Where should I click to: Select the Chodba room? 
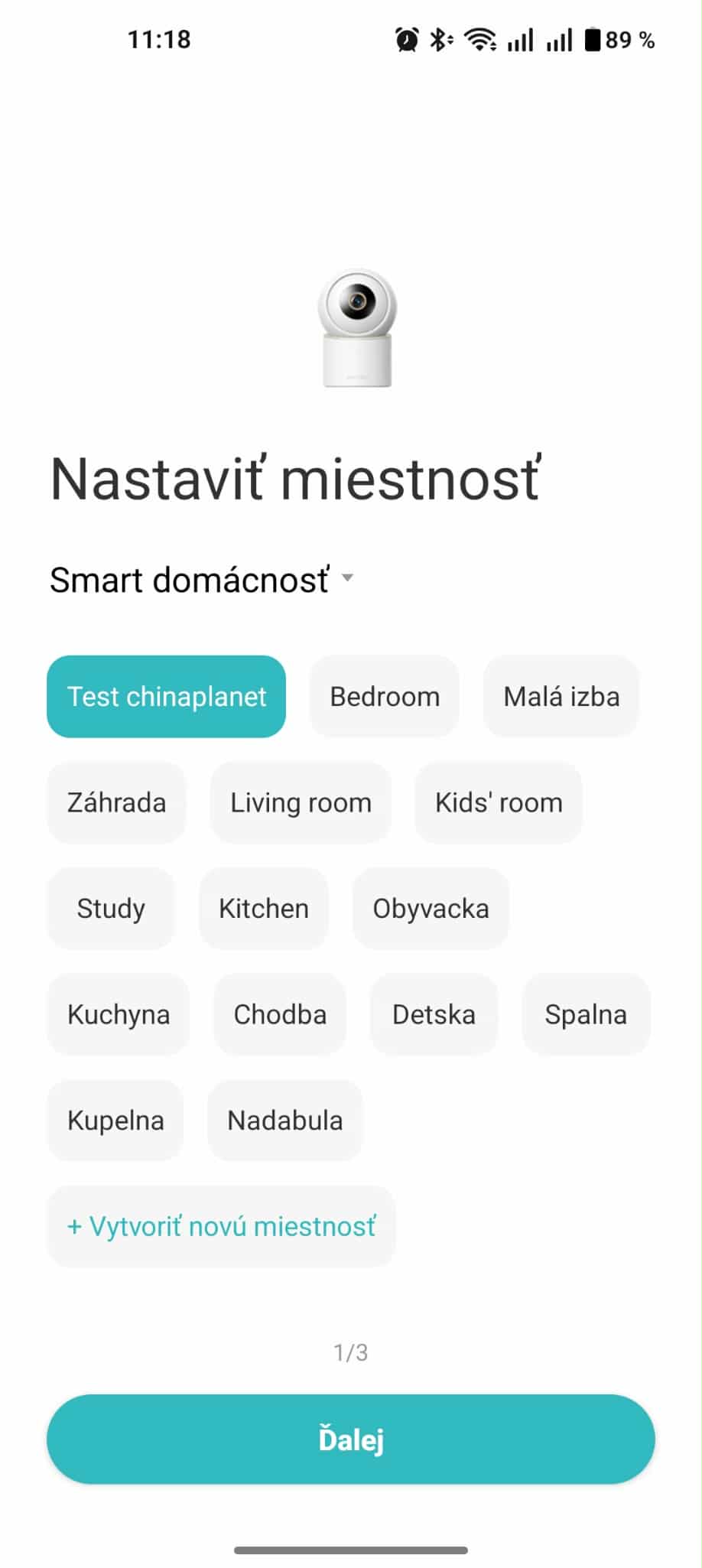tap(280, 1014)
